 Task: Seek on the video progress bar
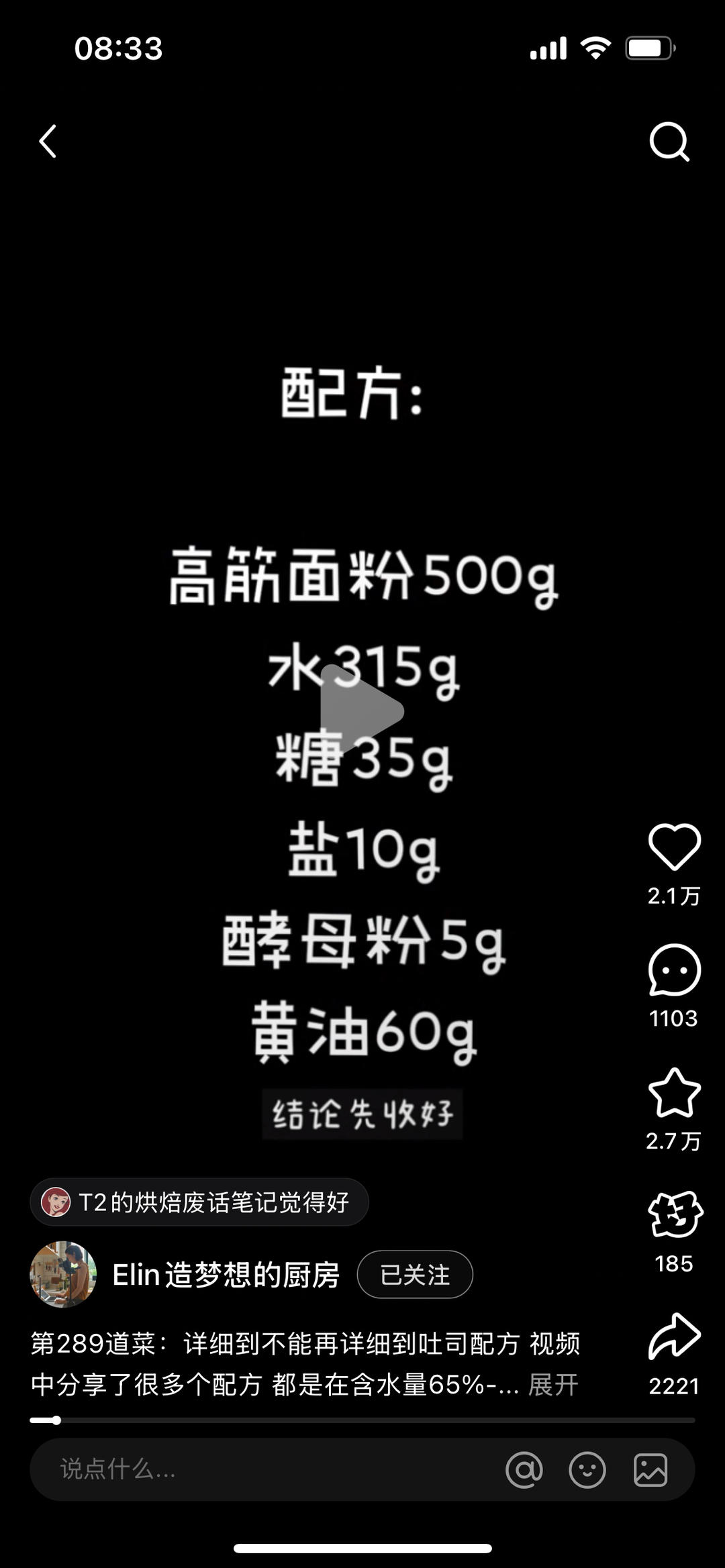[x=362, y=1420]
